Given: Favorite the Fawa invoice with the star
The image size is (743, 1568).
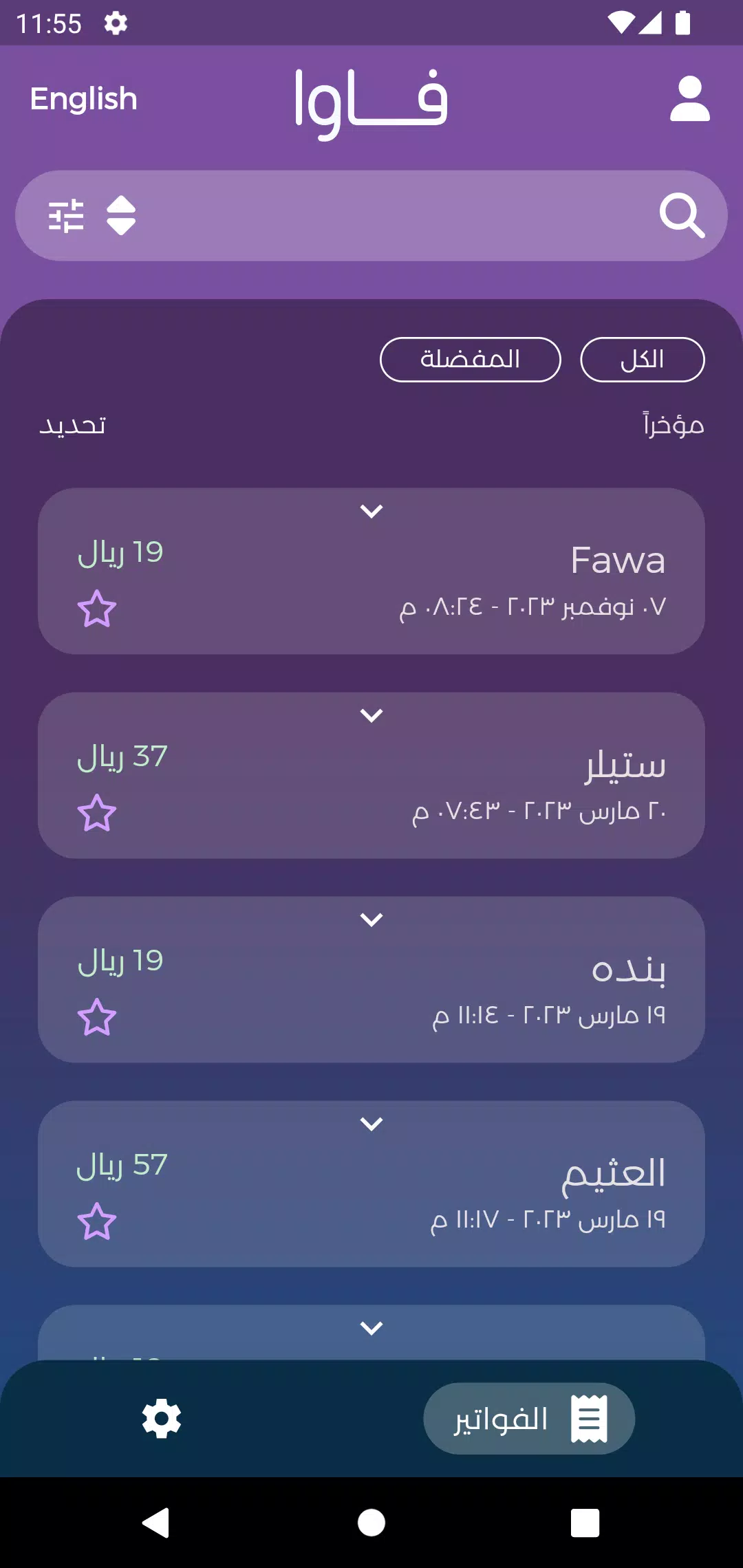Looking at the screenshot, I should pyautogui.click(x=97, y=608).
